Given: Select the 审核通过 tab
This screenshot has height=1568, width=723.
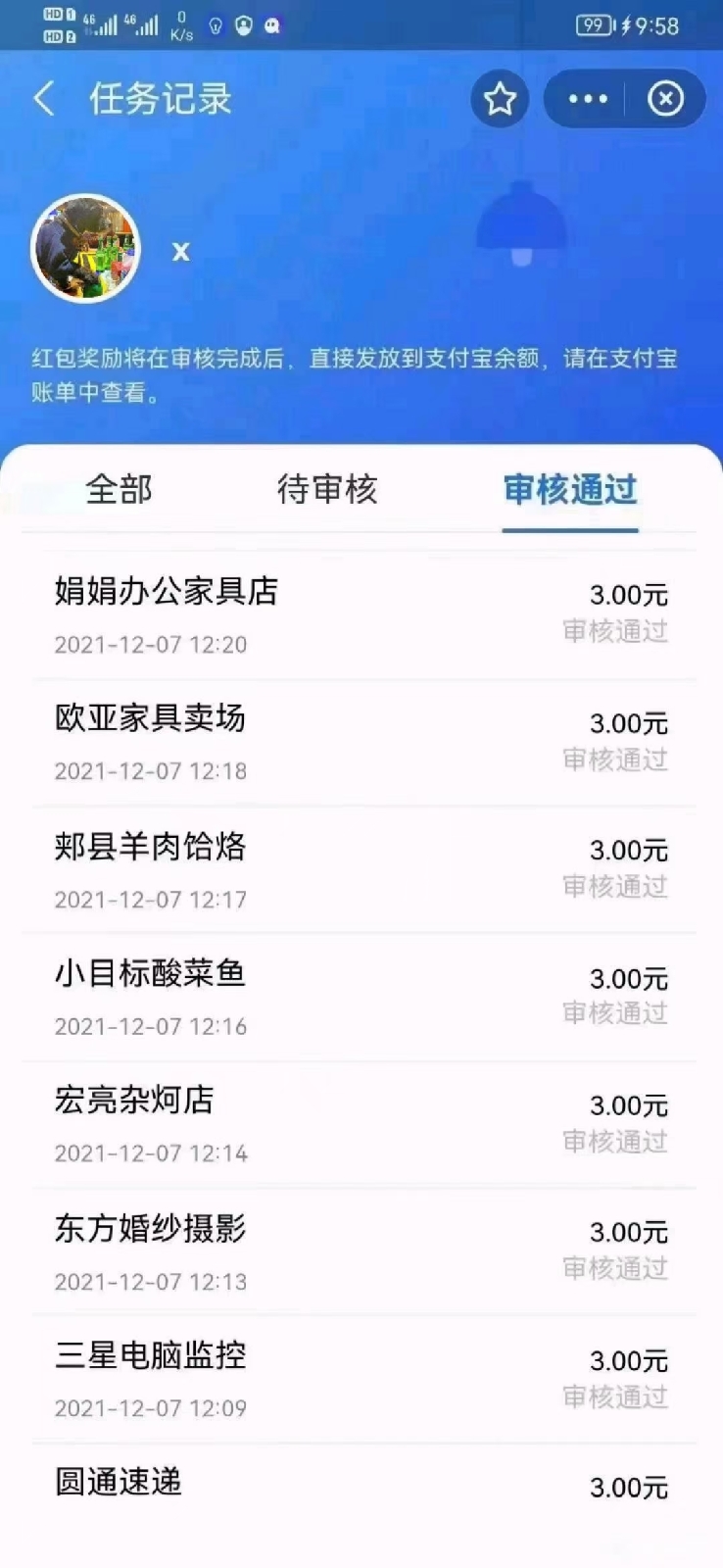Looking at the screenshot, I should point(570,489).
